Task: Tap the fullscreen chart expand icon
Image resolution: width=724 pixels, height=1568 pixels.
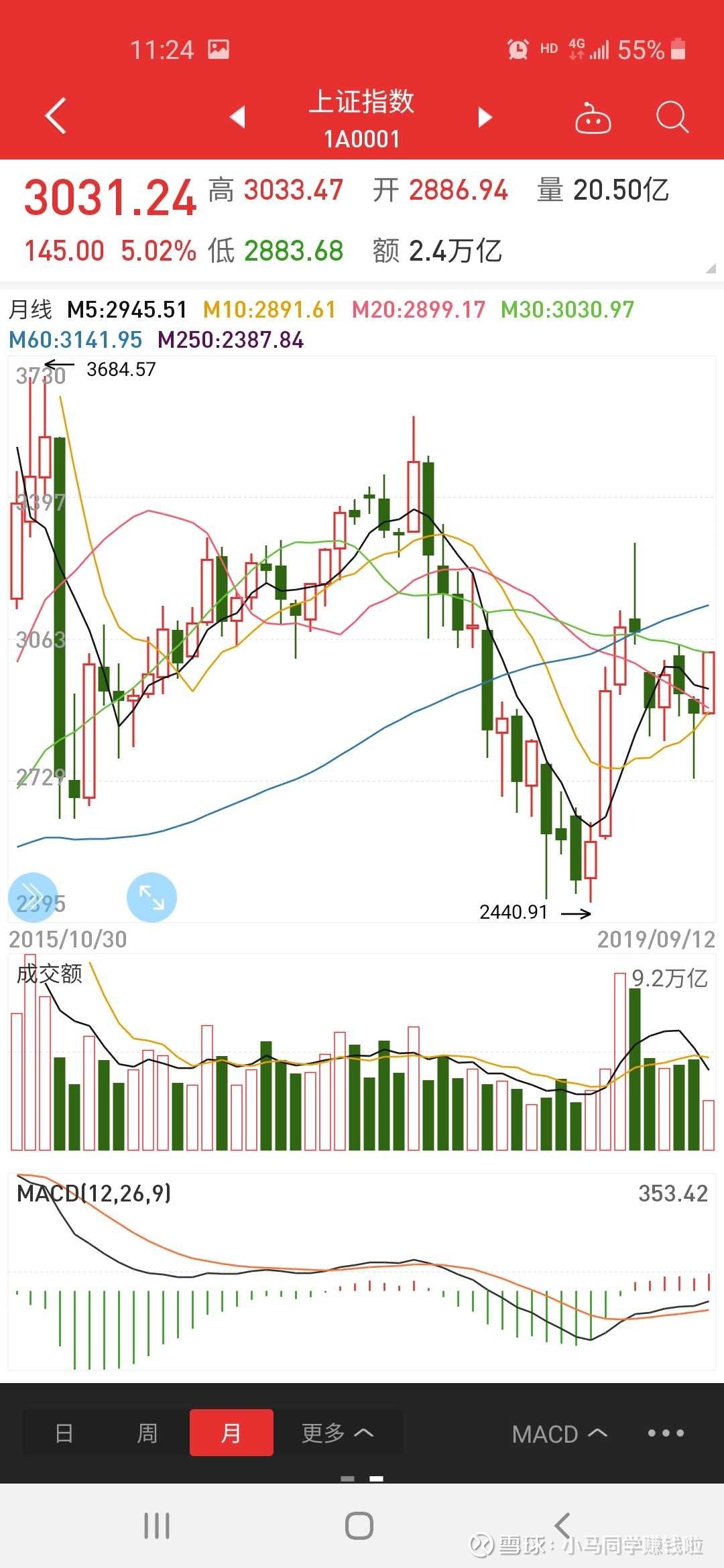Action: 152,897
